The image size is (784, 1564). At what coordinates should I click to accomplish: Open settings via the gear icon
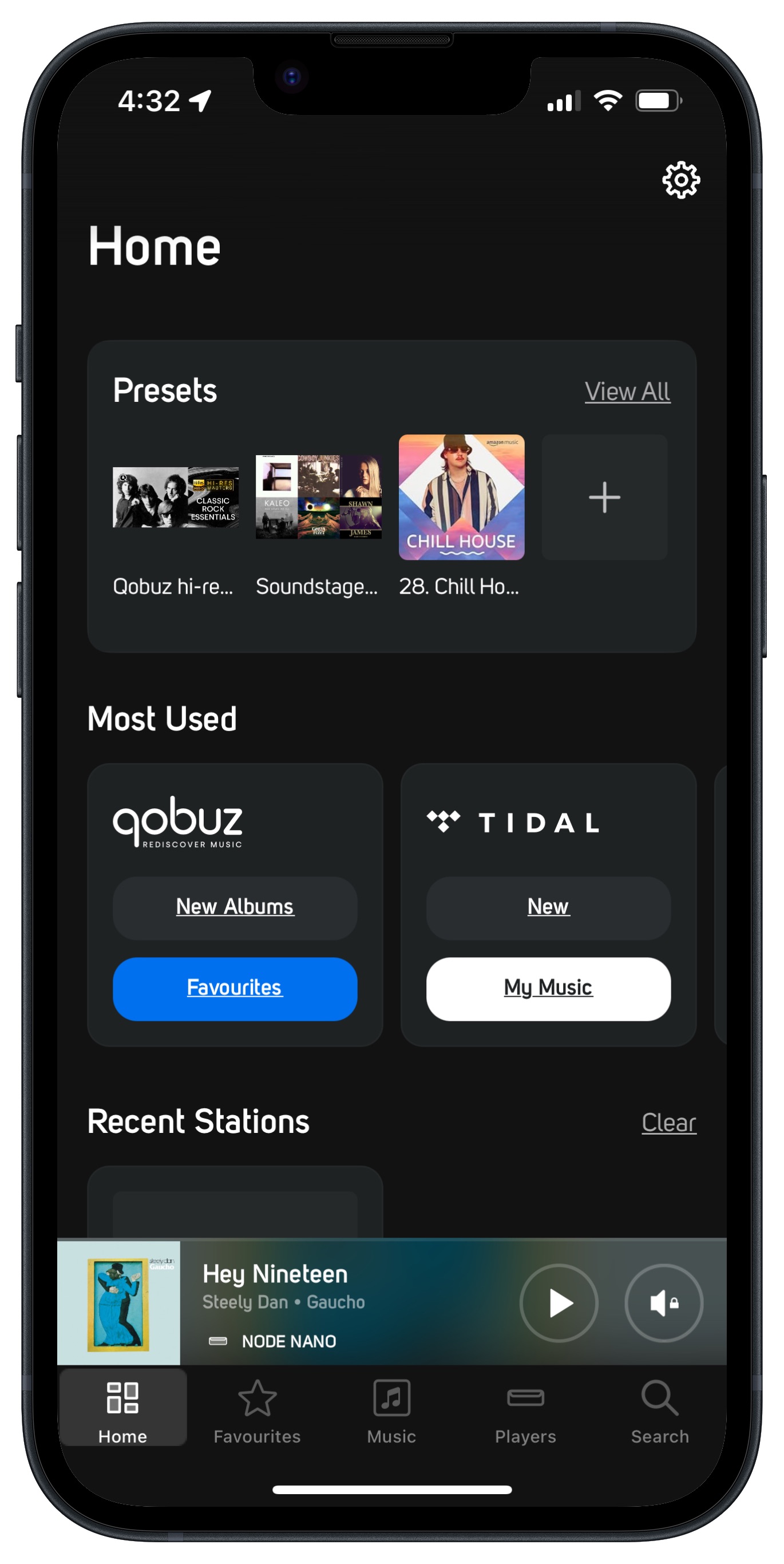click(x=680, y=180)
